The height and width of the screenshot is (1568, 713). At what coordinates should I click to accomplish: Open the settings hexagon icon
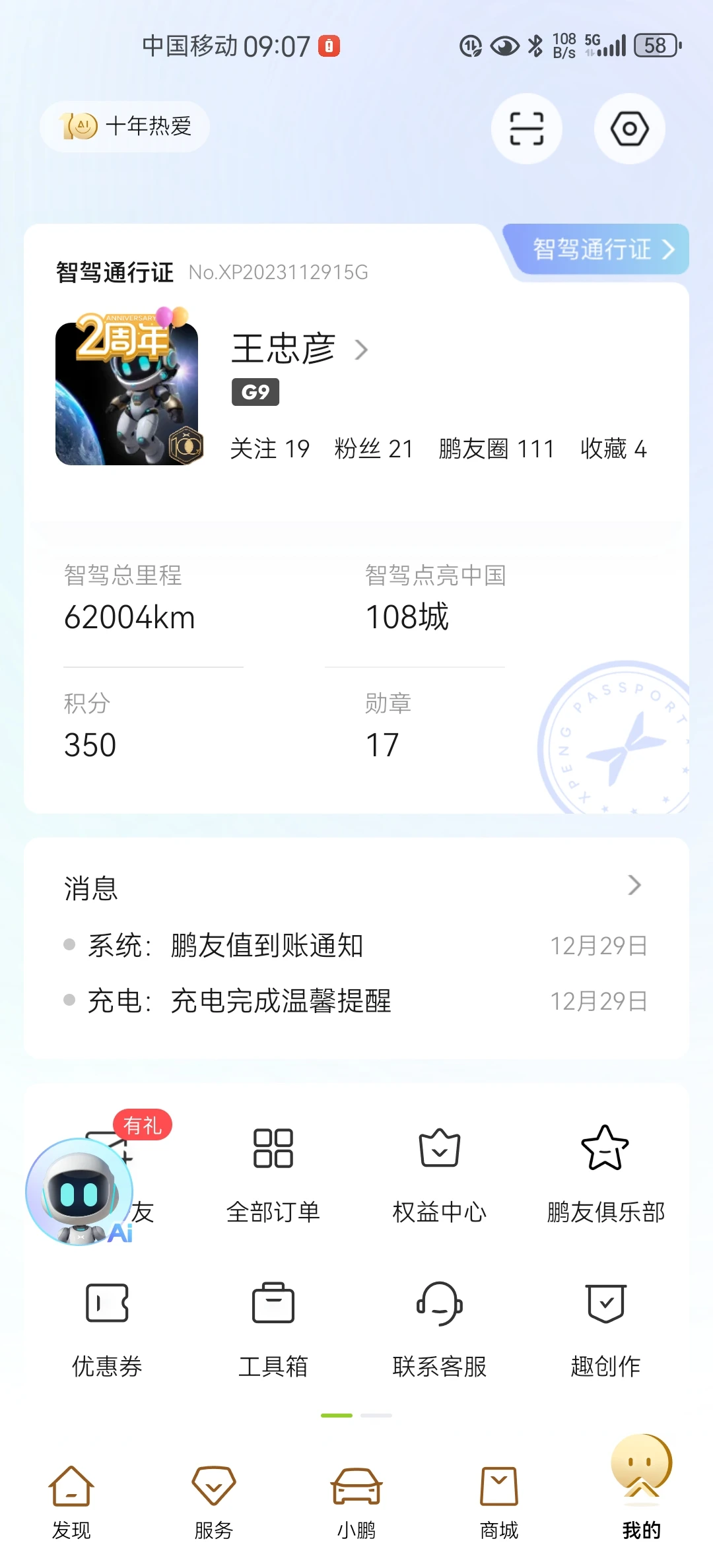629,129
